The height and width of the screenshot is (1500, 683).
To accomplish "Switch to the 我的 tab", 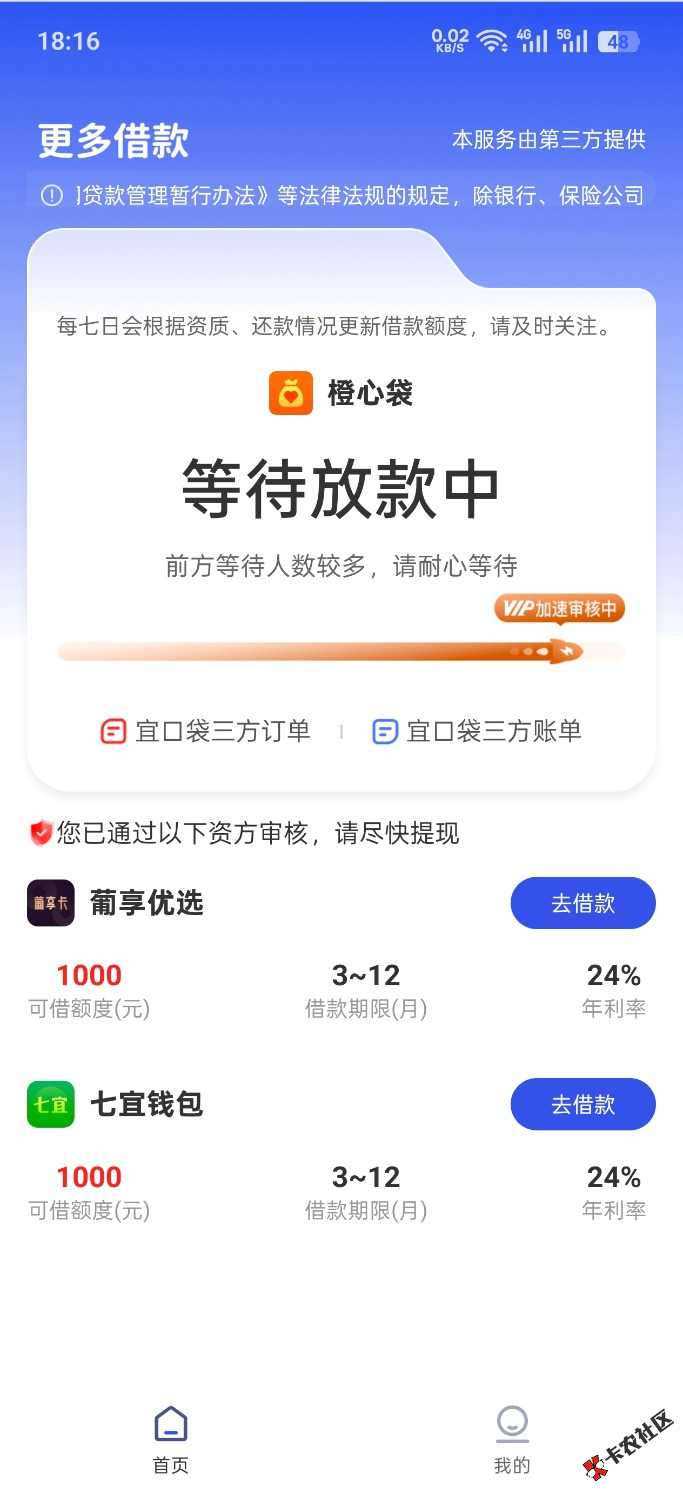I will point(512,1440).
